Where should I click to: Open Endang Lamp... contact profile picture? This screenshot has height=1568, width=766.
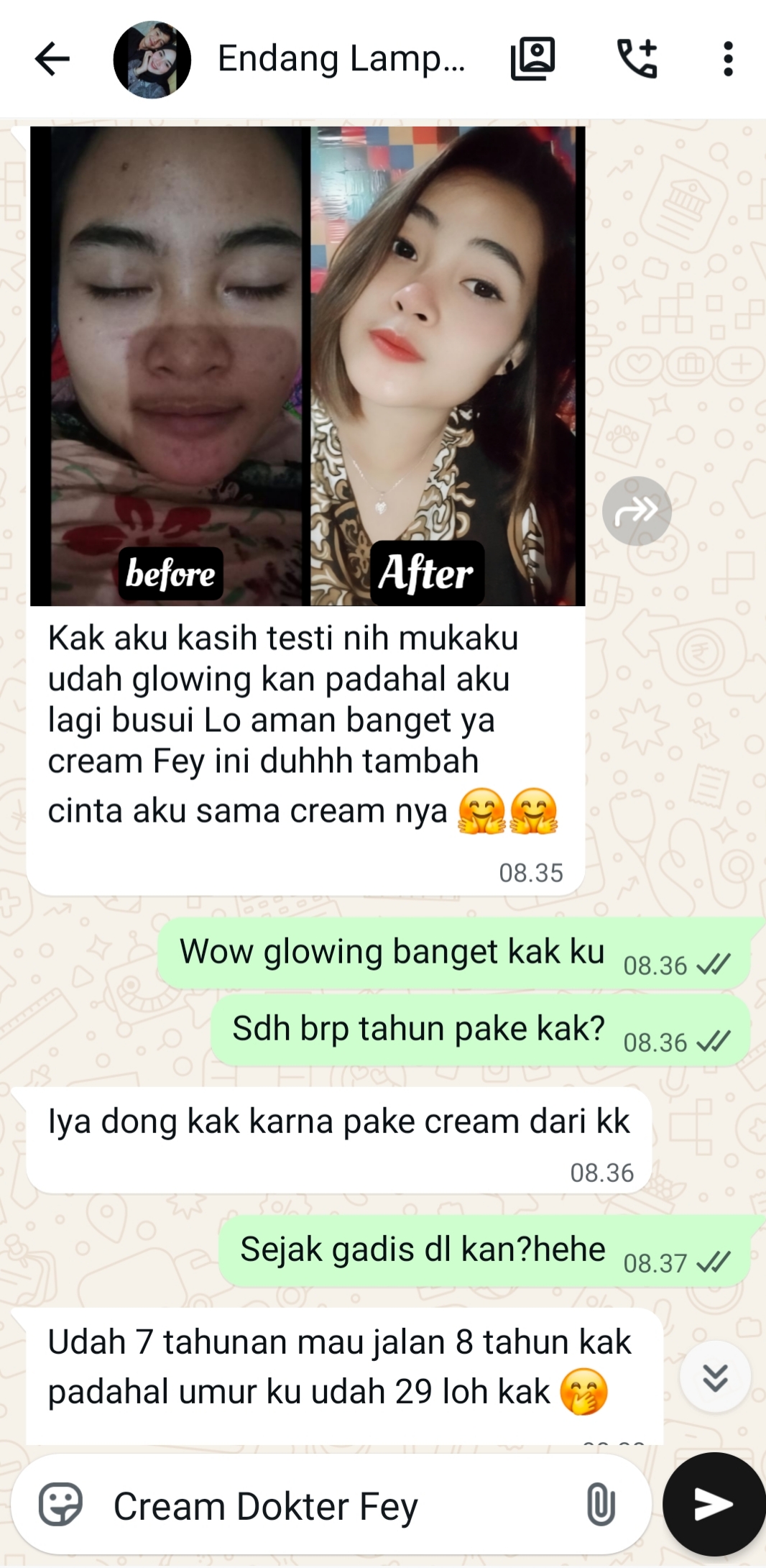click(152, 60)
